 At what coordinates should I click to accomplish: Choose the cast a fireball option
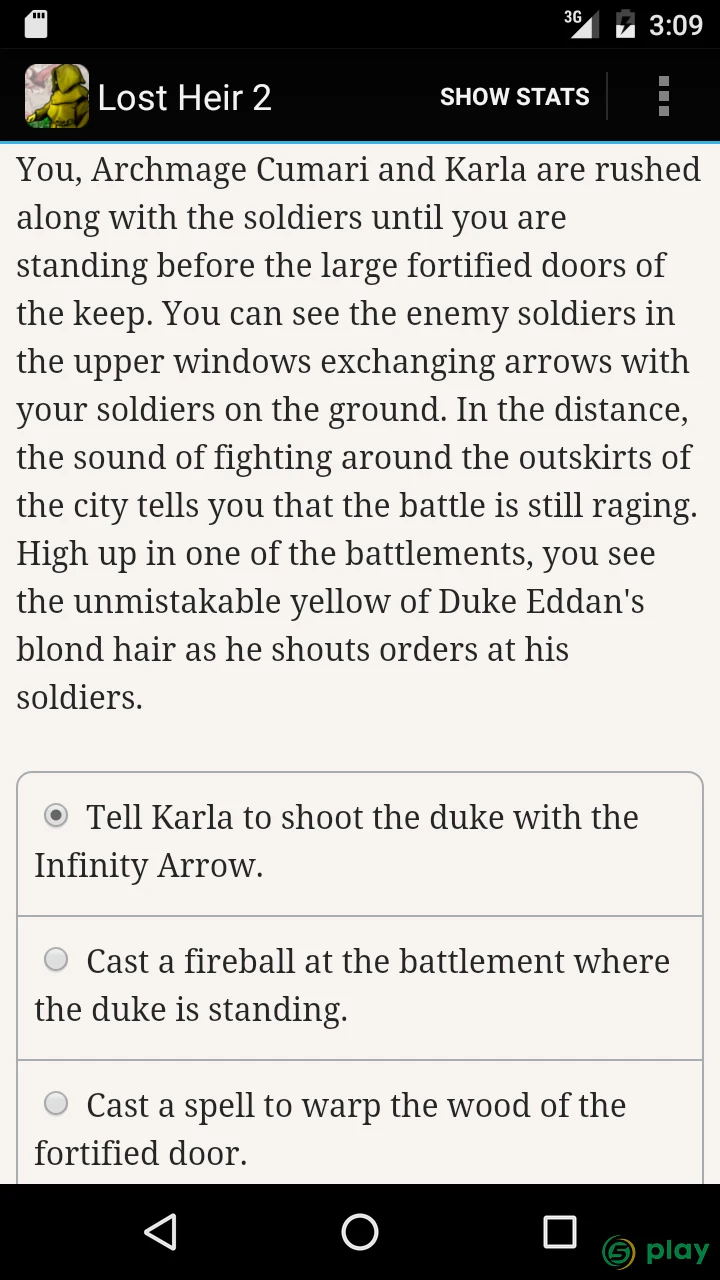pyautogui.click(x=360, y=987)
